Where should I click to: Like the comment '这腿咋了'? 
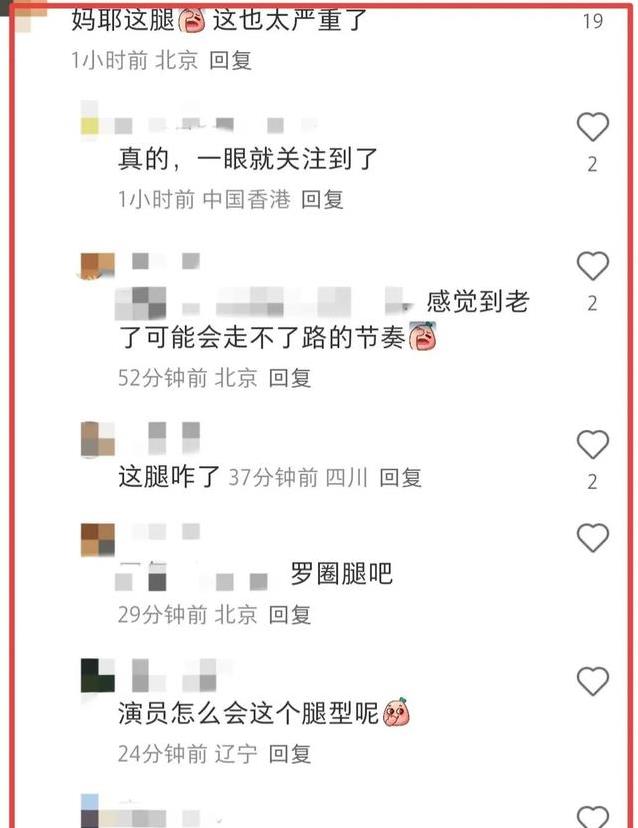coord(593,445)
